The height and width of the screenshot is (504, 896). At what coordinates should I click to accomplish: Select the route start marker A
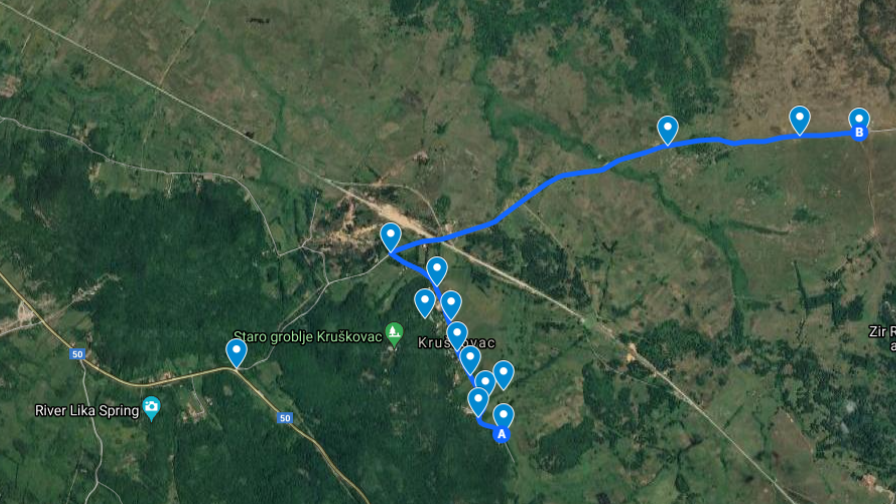click(x=502, y=434)
